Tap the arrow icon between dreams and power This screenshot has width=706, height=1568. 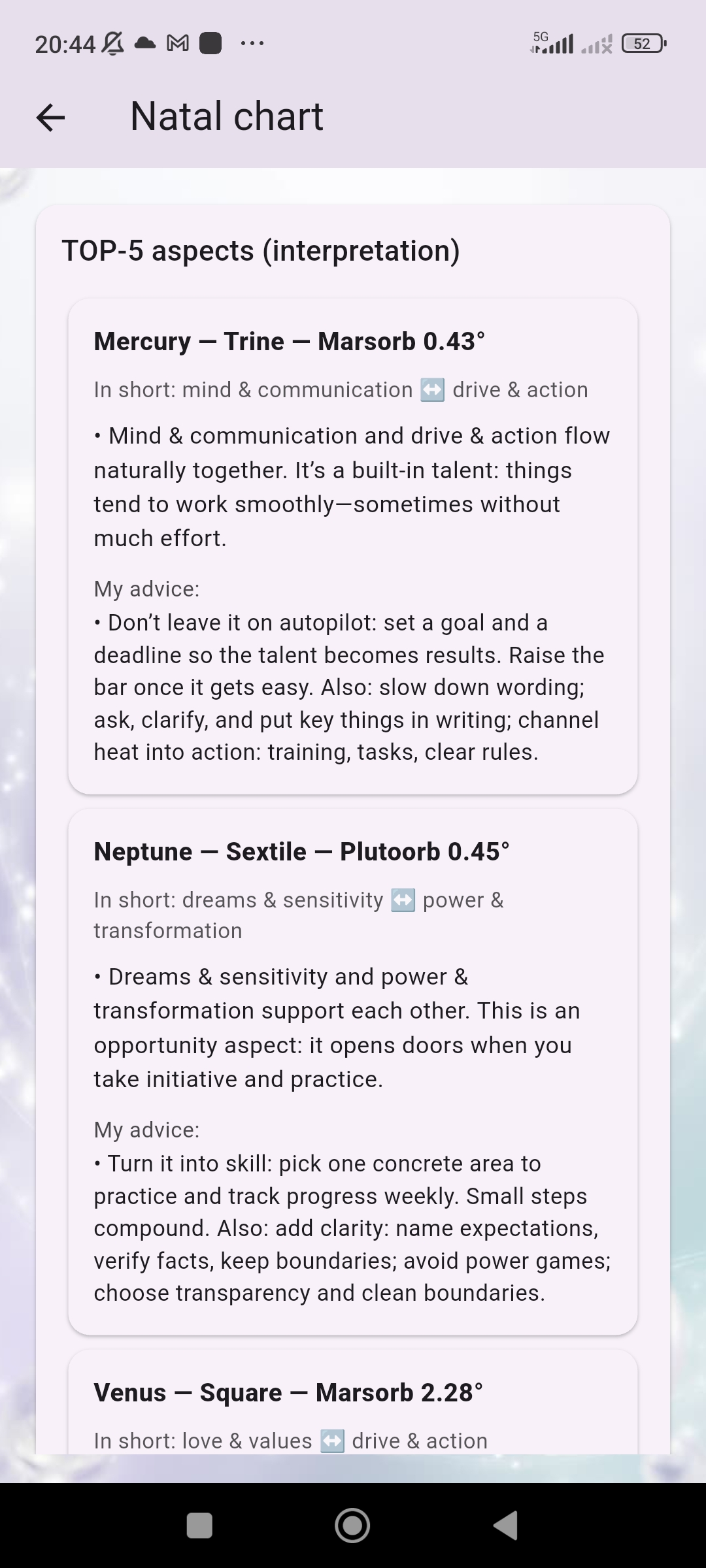[403, 899]
